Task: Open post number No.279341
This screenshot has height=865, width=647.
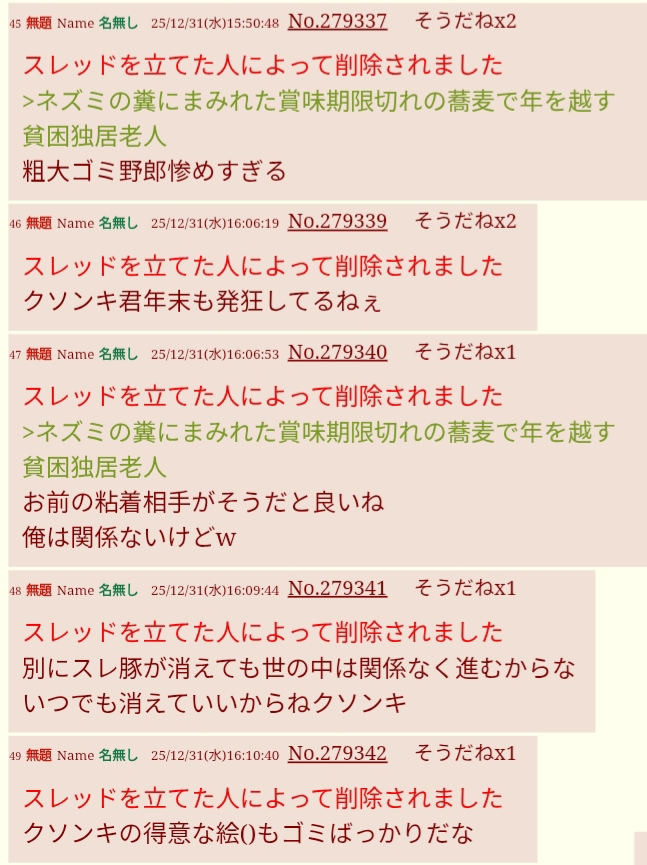Action: (x=337, y=588)
